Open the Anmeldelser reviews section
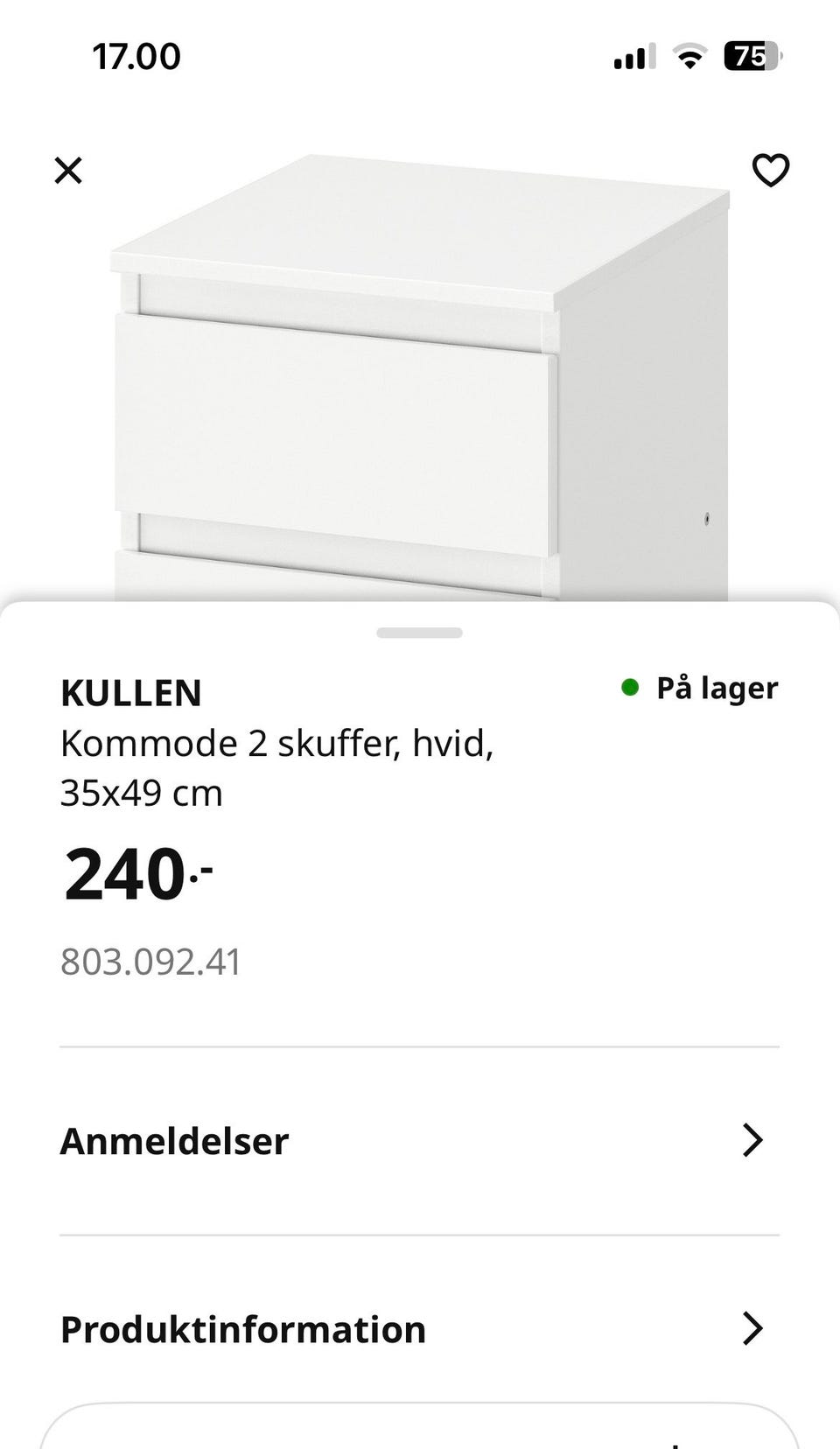The image size is (840, 1449). coord(173,1140)
